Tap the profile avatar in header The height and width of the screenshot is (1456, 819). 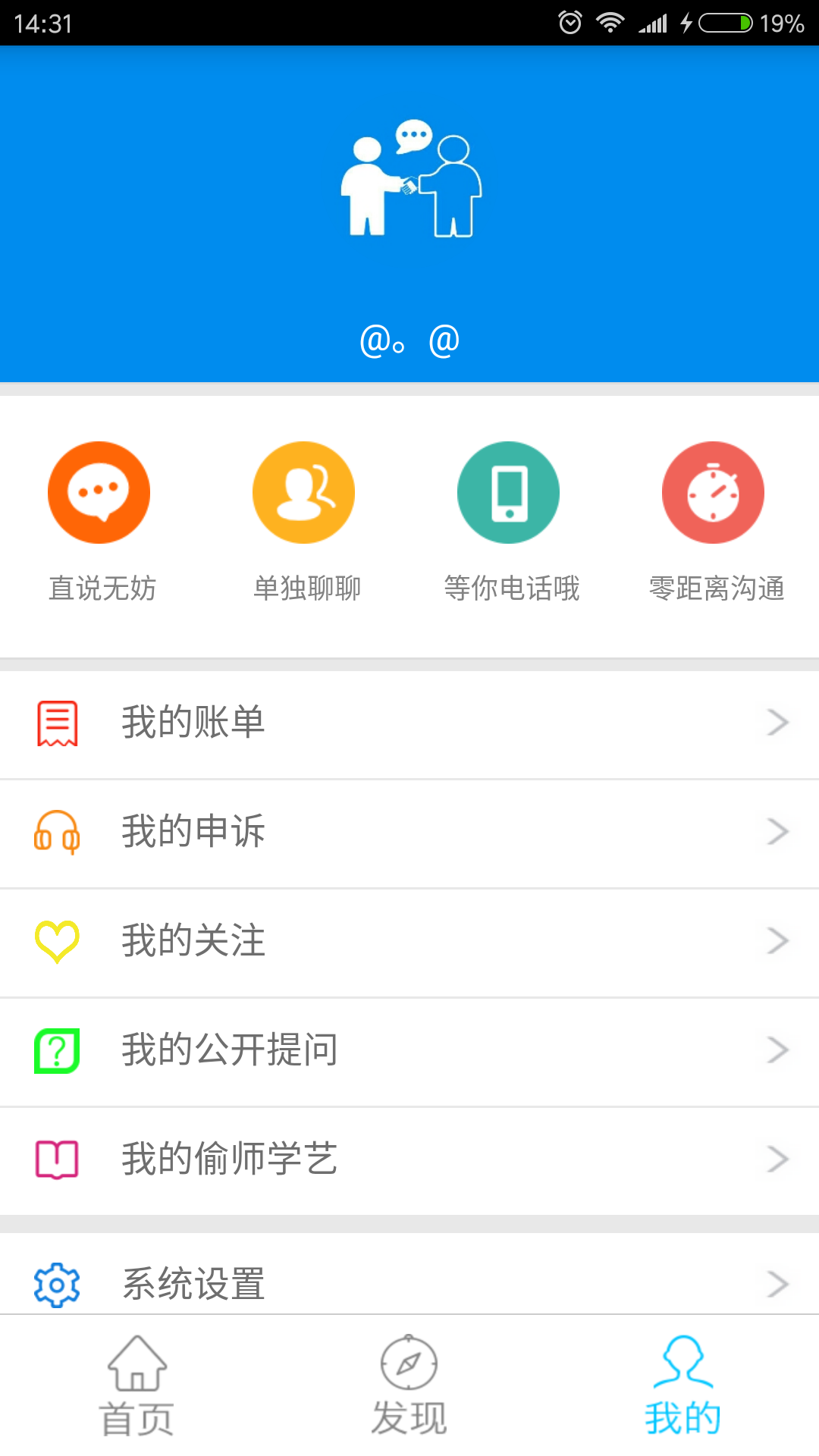(x=410, y=179)
